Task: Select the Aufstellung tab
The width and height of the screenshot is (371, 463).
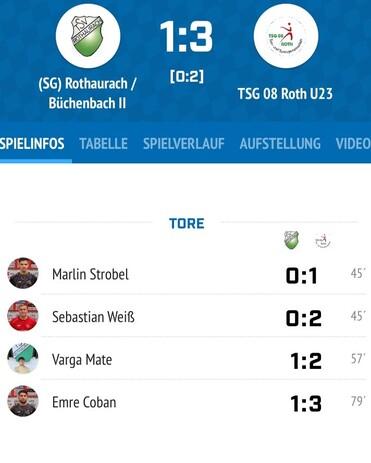Action: 280,144
